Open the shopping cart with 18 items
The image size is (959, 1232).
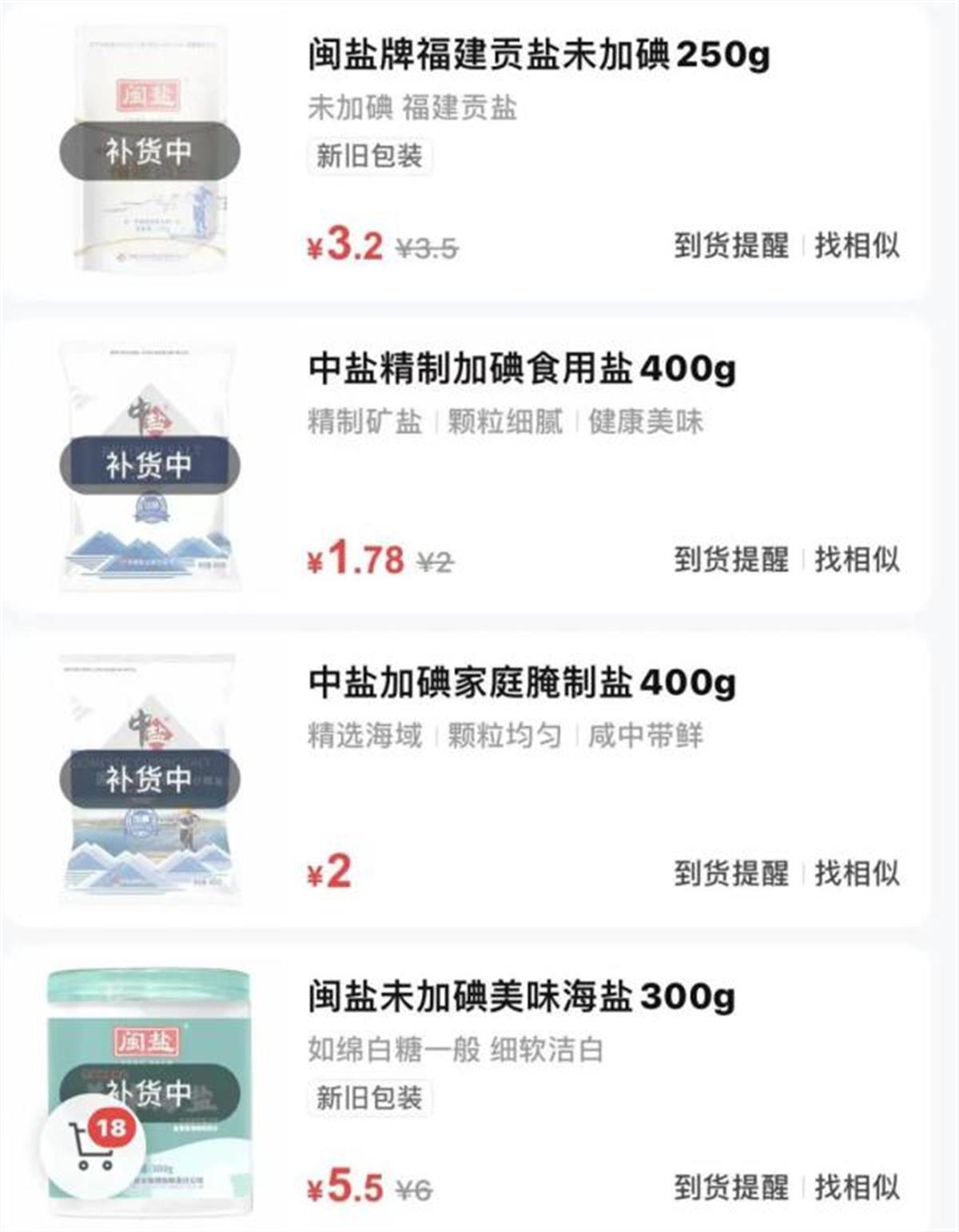coord(94,1145)
